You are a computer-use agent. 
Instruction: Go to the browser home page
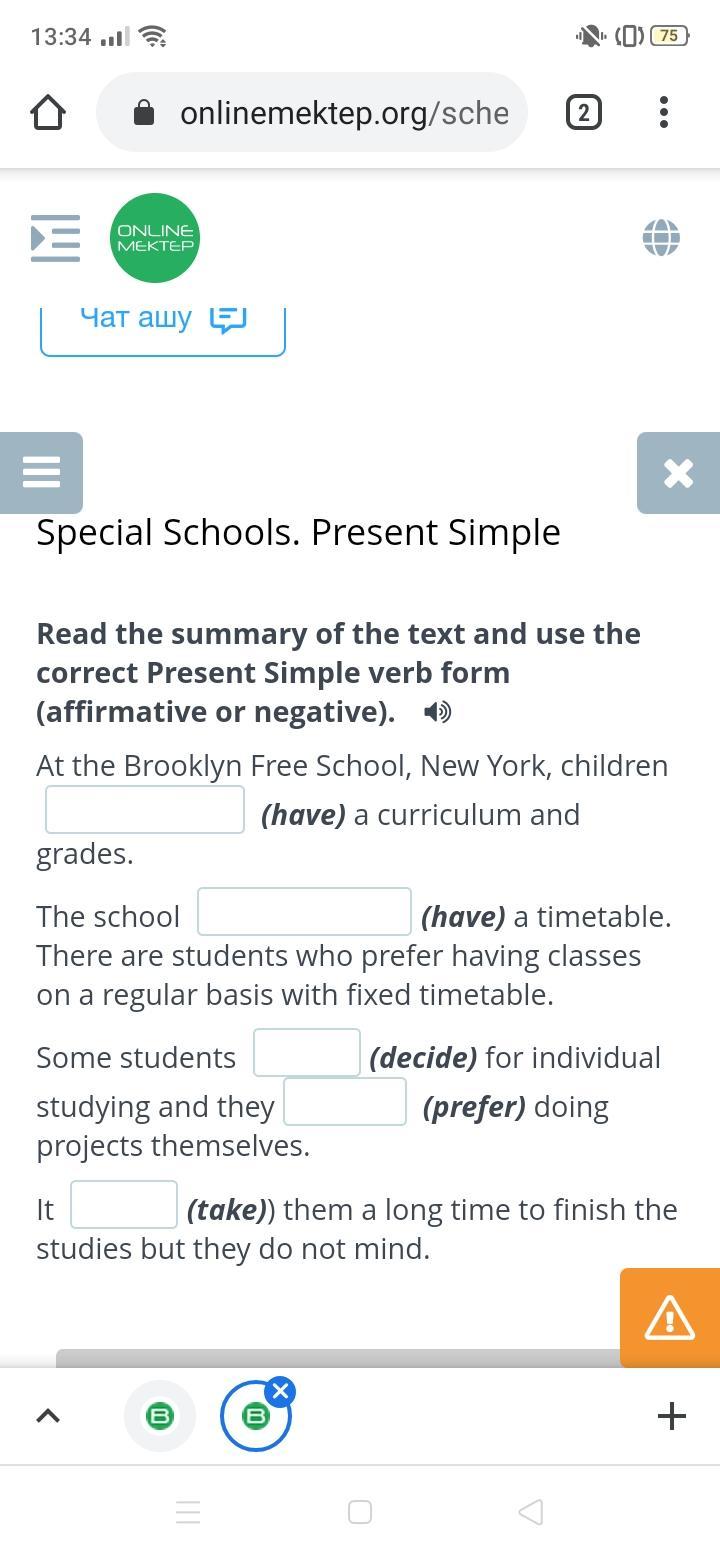48,112
